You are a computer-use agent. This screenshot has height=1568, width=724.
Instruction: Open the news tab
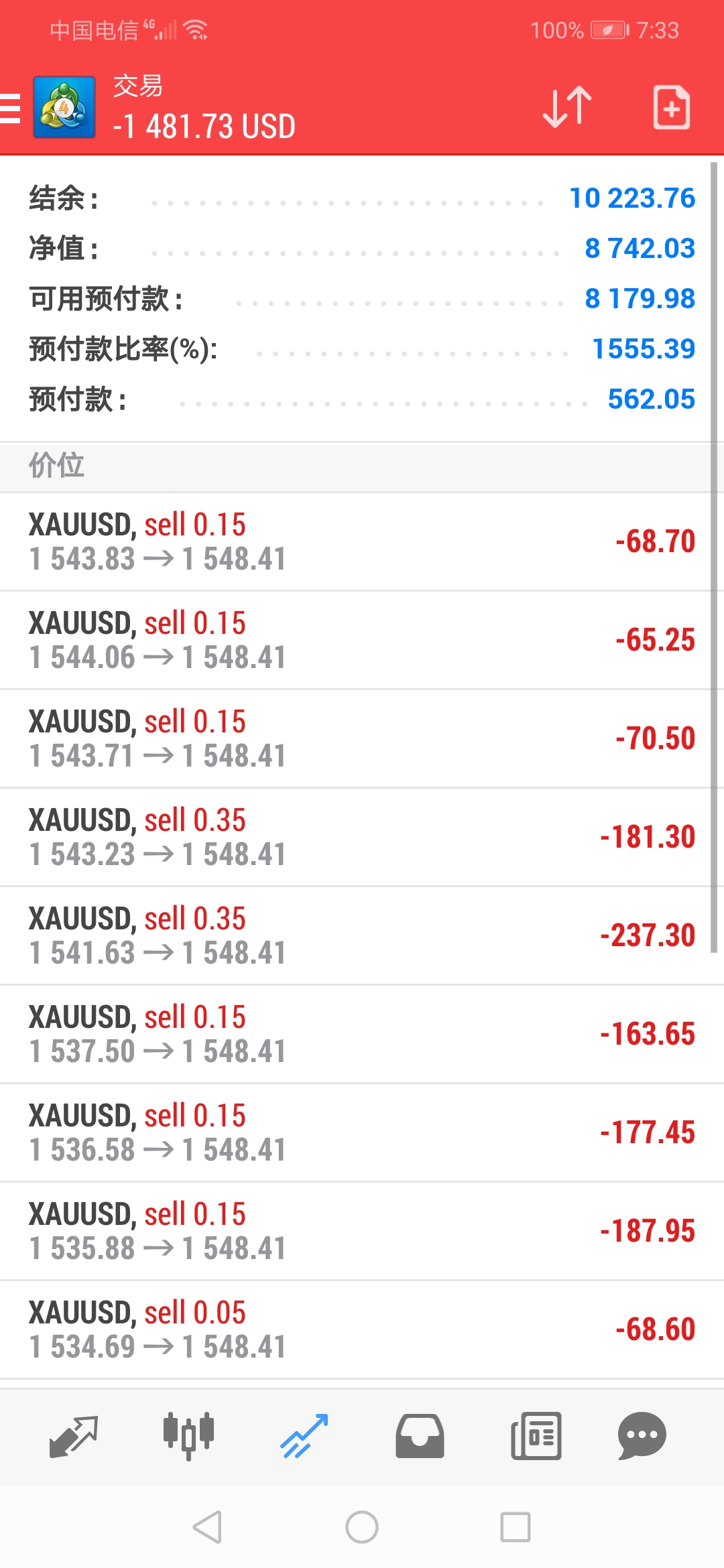[536, 1436]
